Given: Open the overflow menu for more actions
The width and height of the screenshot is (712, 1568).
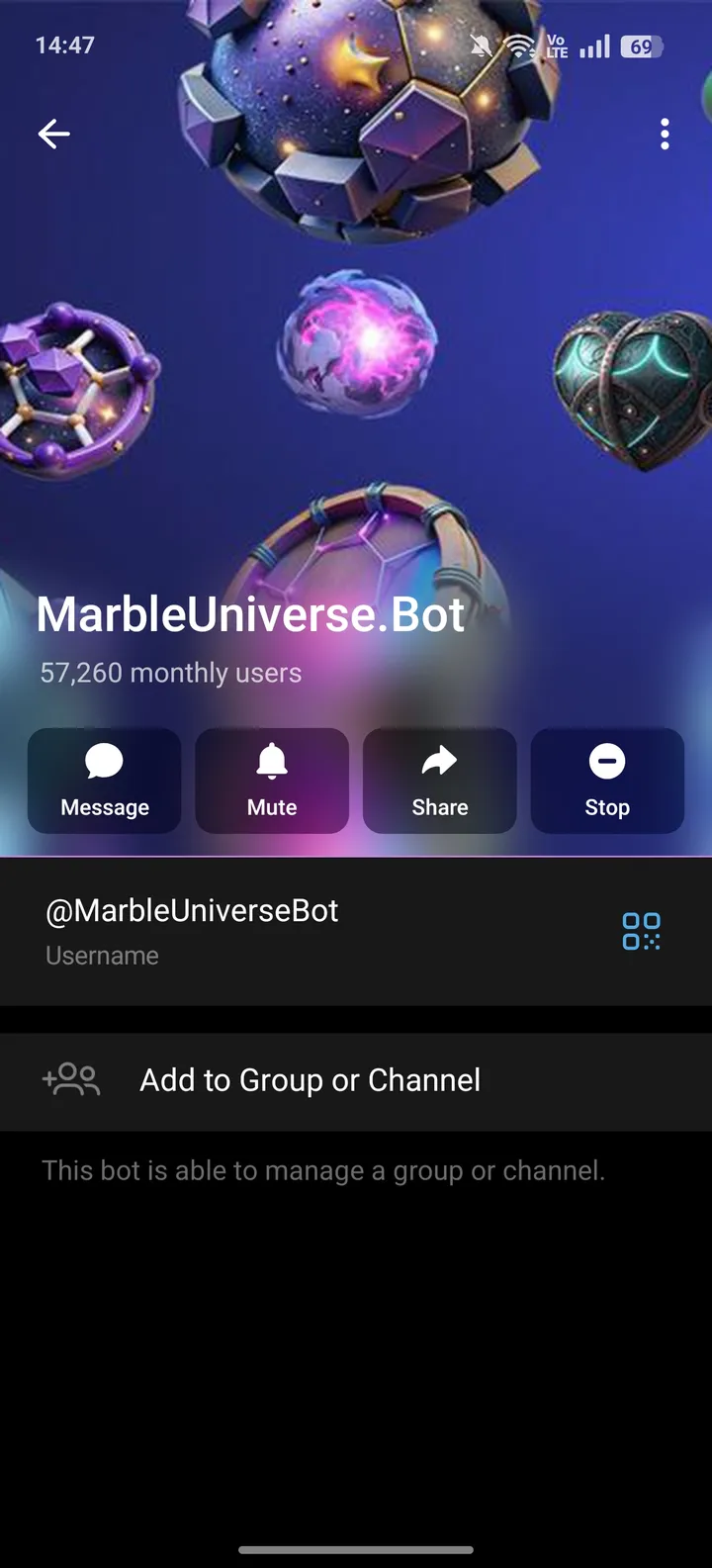Looking at the screenshot, I should pyautogui.click(x=665, y=134).
